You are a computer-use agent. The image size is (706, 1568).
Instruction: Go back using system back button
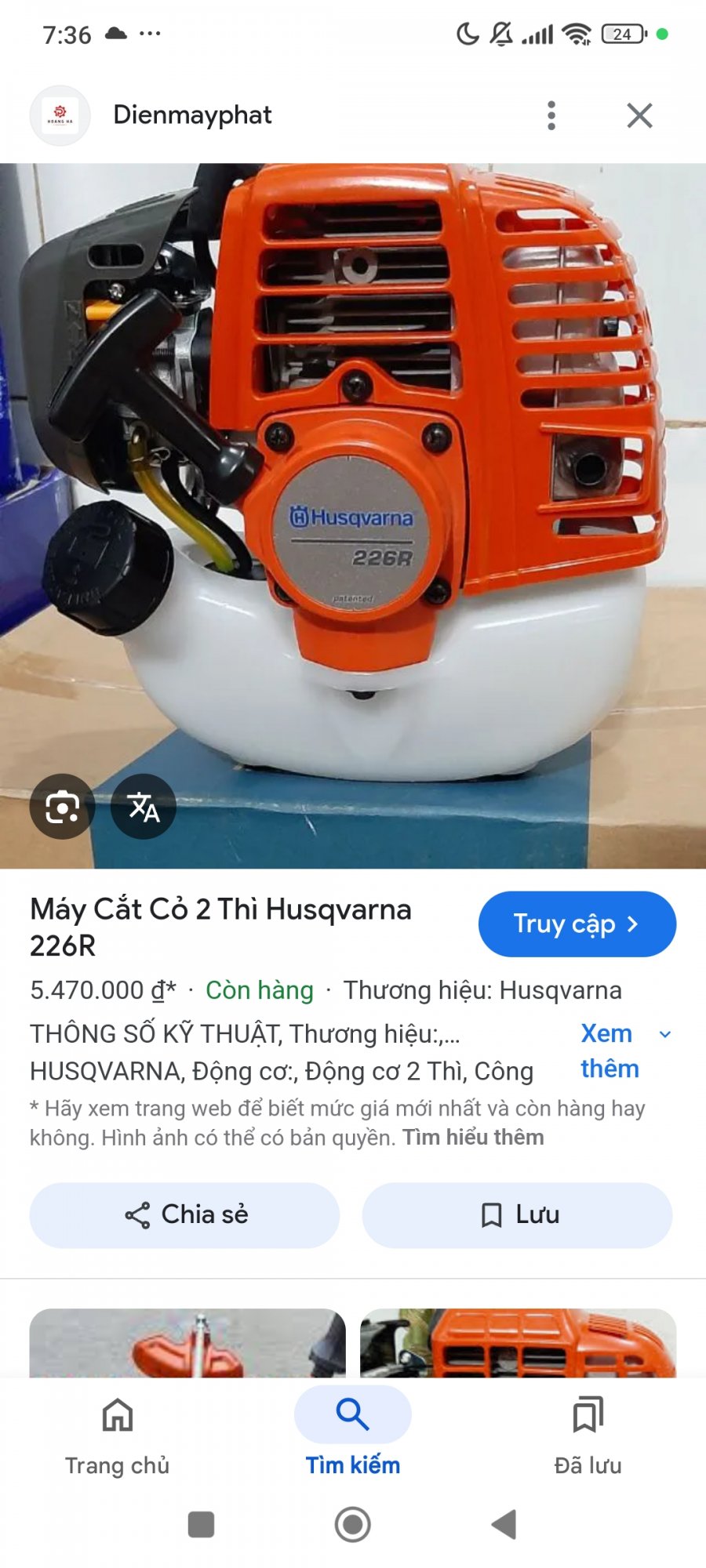point(504,1524)
